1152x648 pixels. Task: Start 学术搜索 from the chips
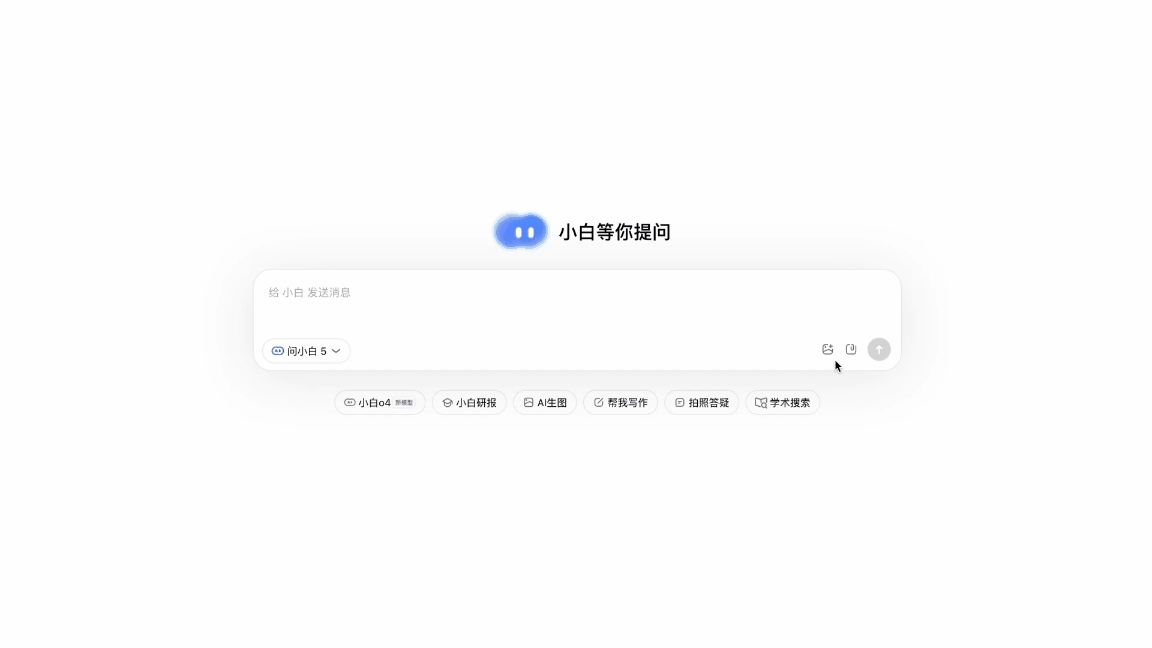click(x=782, y=403)
